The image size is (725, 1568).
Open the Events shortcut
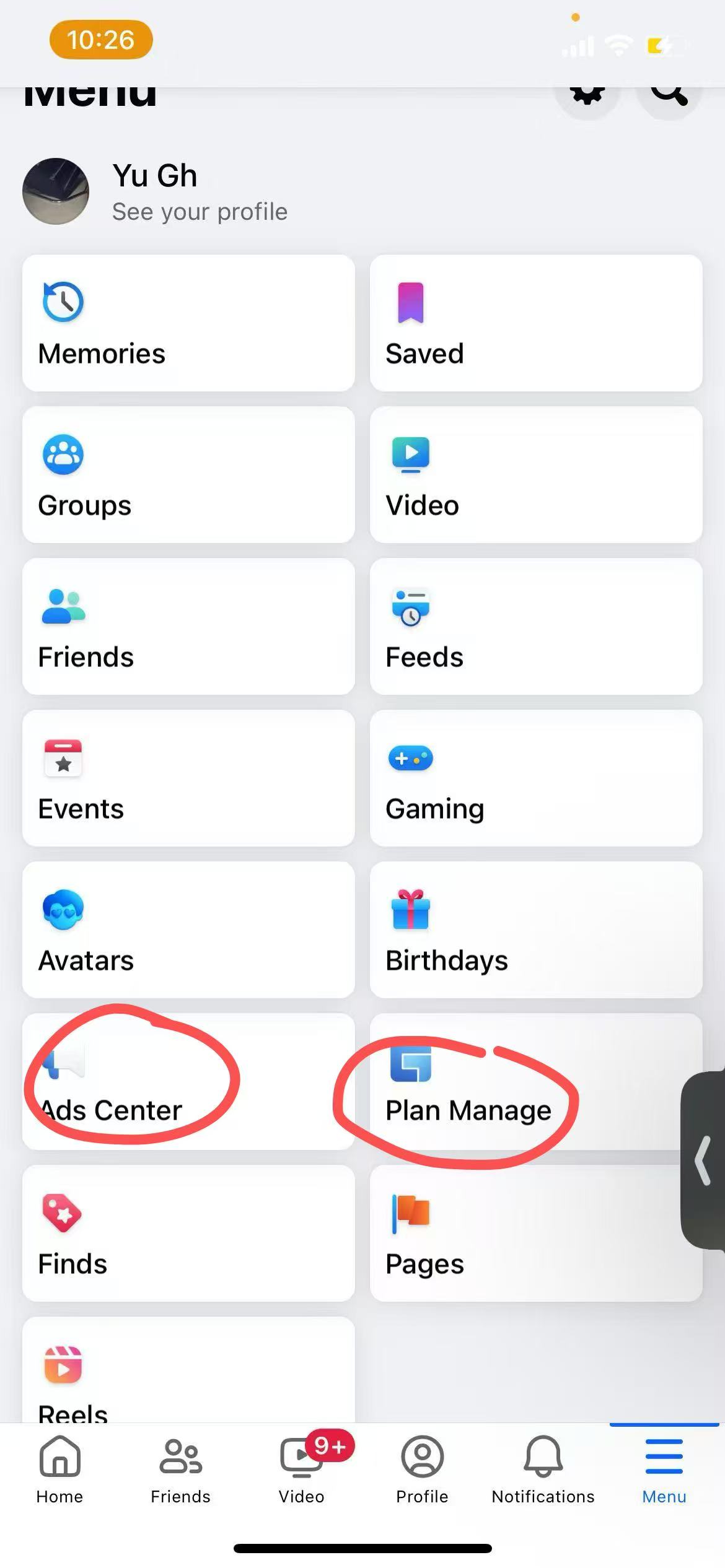coord(188,778)
